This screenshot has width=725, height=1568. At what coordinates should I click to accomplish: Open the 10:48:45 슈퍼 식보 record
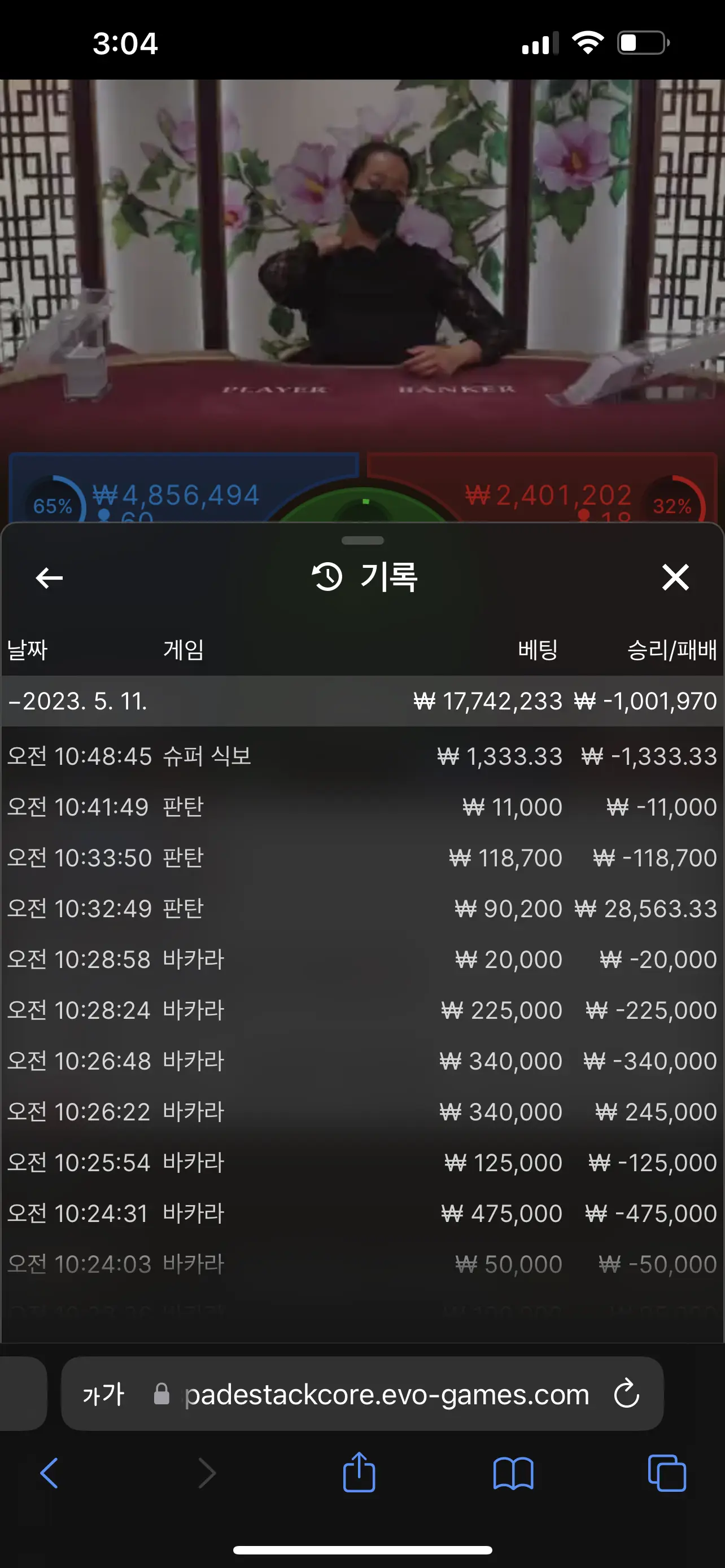pos(362,756)
